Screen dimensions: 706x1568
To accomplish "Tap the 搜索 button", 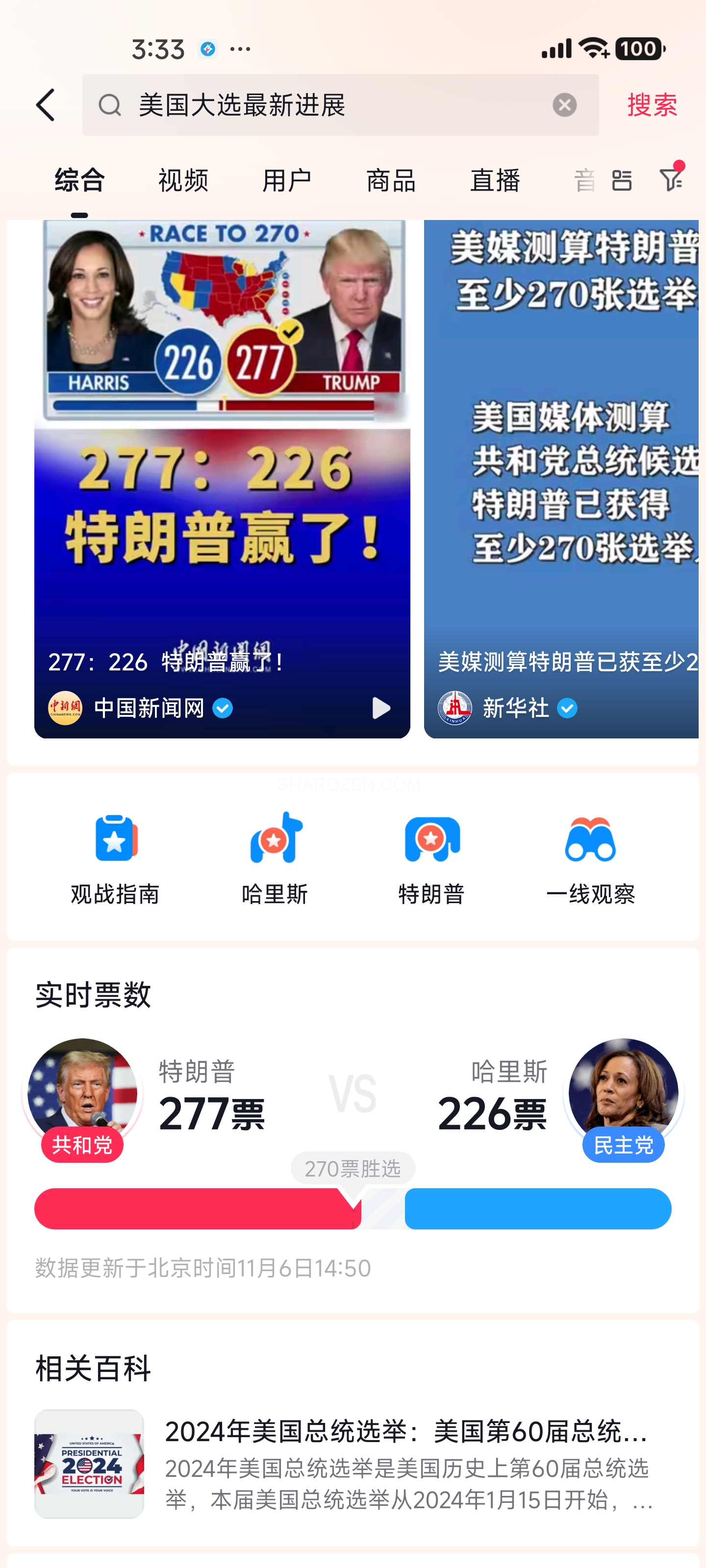I will pyautogui.click(x=652, y=105).
